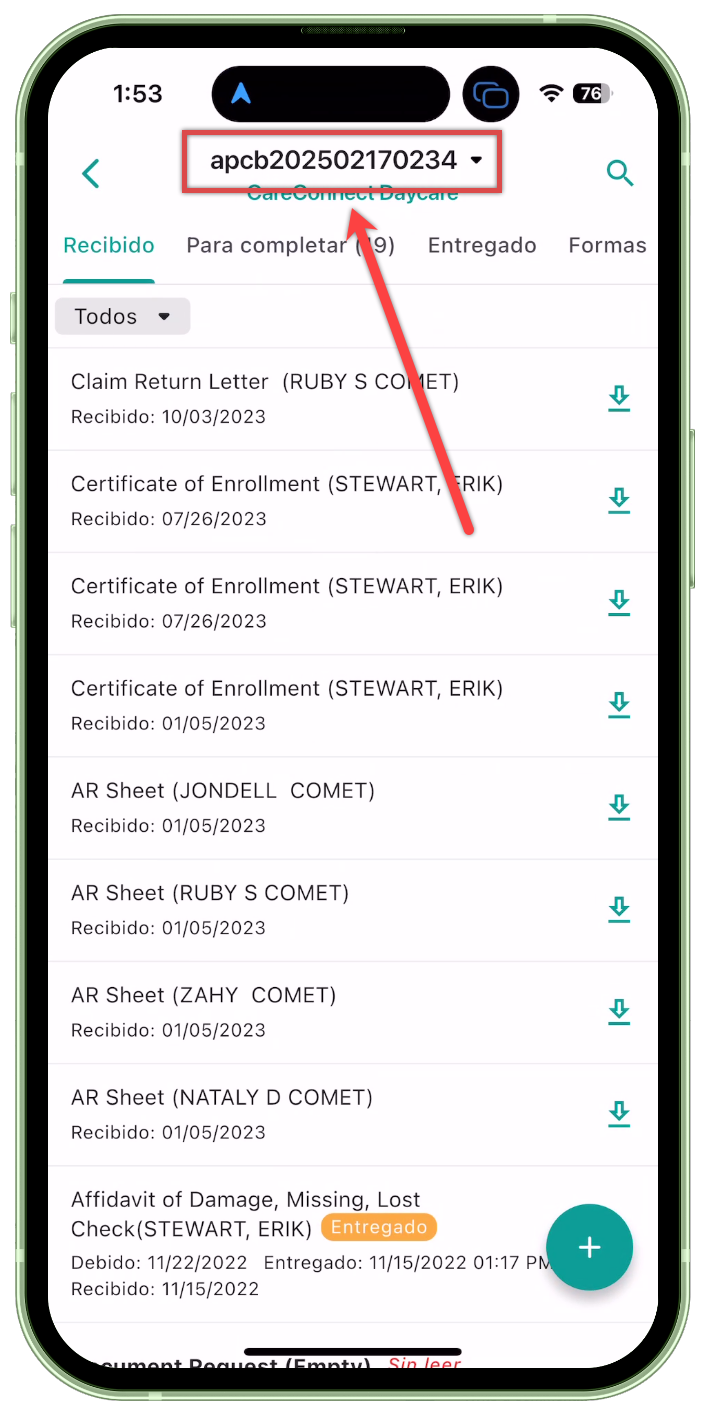Switch to the Para completar tab
This screenshot has height=1416, width=704.
290,245
